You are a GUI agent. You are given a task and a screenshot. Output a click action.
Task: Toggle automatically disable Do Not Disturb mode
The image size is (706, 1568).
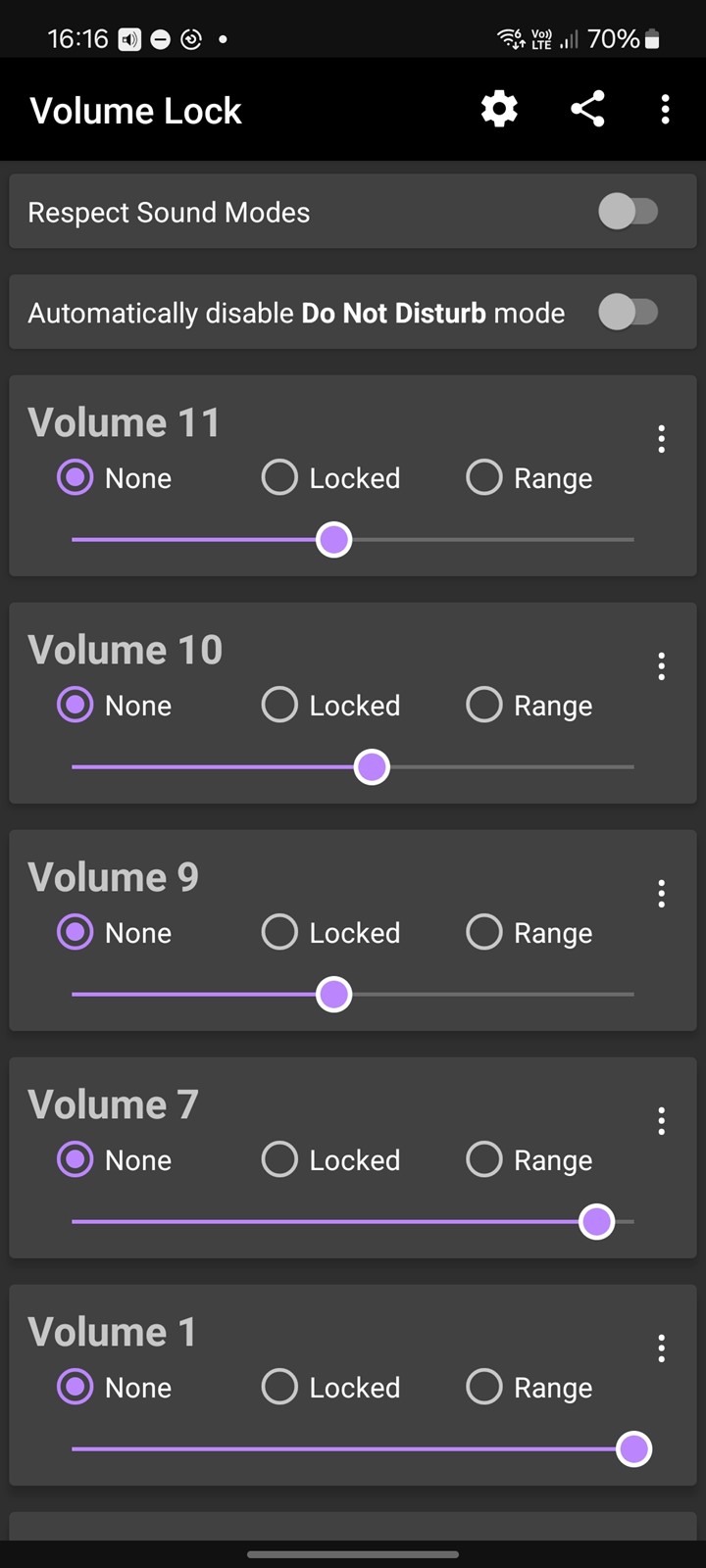point(629,313)
